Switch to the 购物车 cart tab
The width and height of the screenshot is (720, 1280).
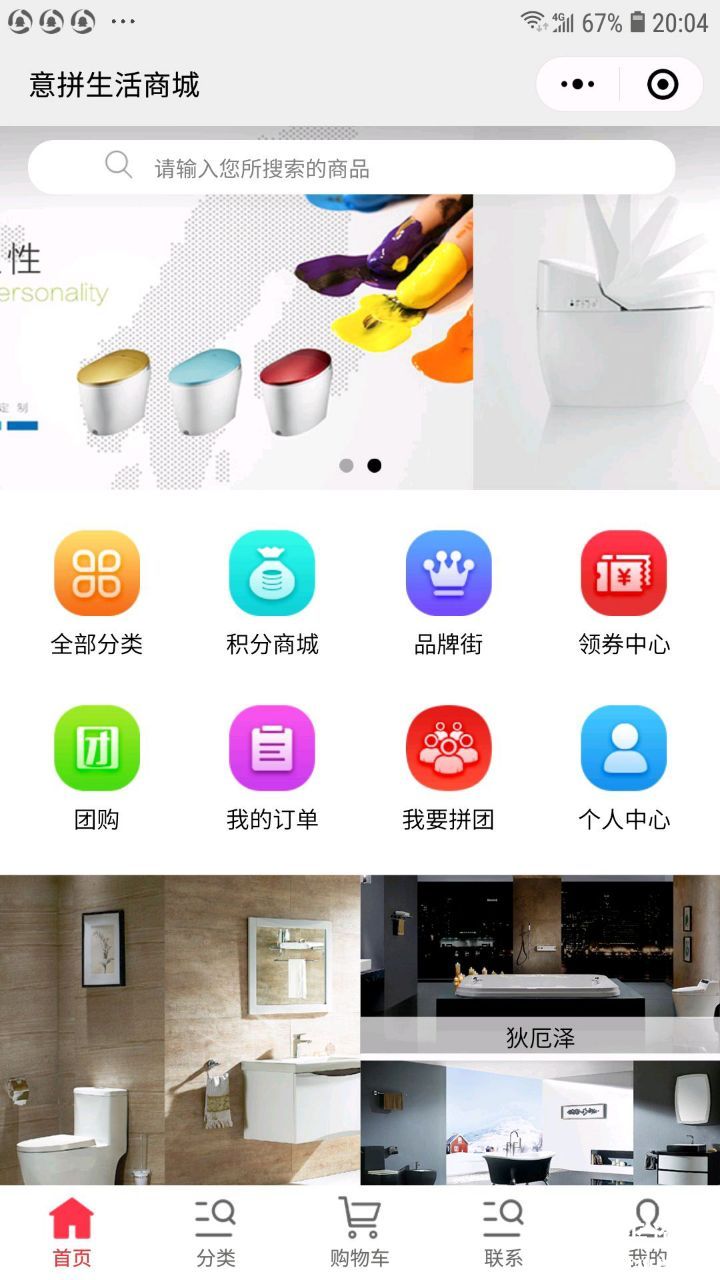tap(360, 1232)
